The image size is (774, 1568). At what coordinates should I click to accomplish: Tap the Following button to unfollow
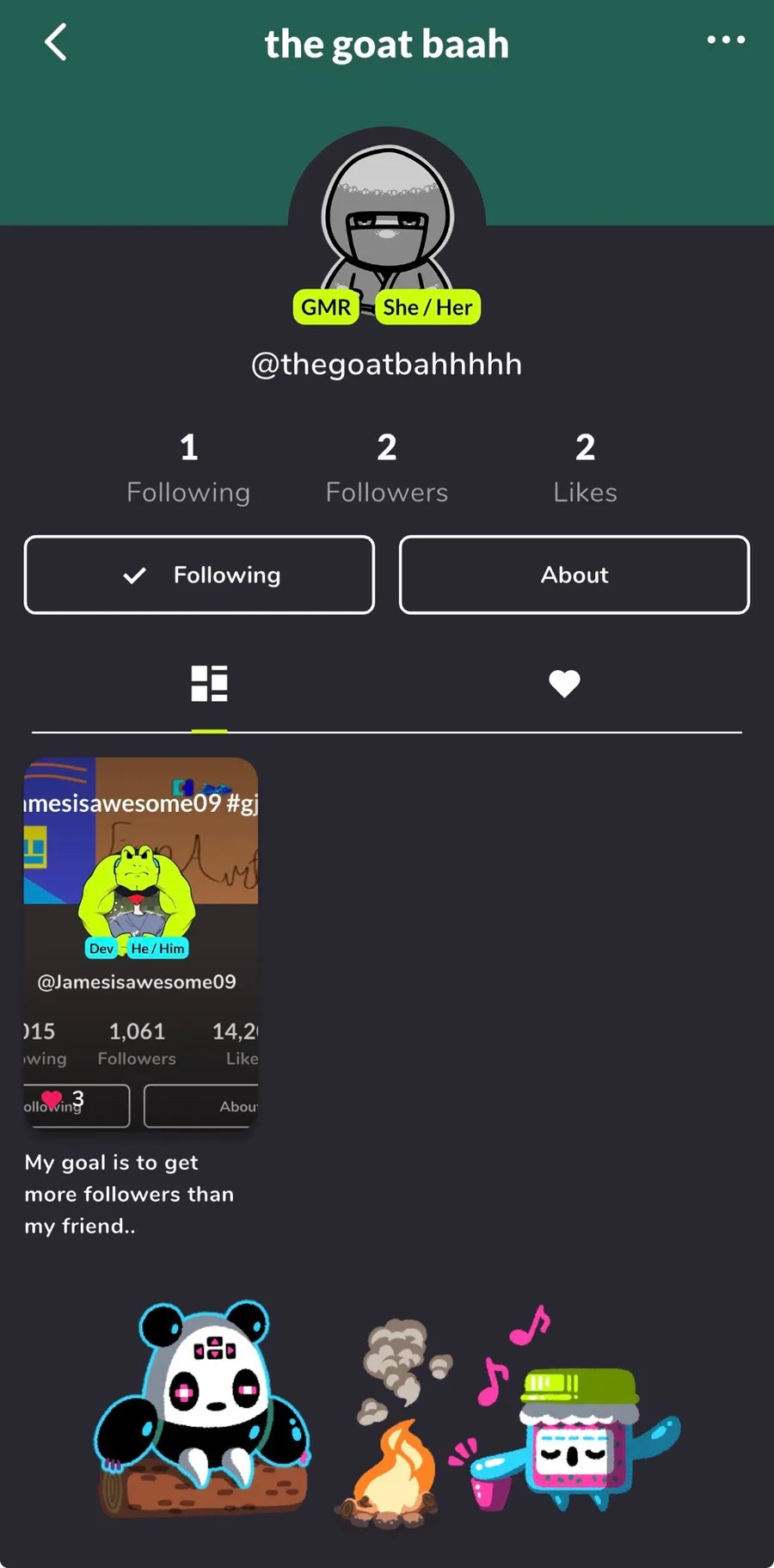[x=200, y=575]
